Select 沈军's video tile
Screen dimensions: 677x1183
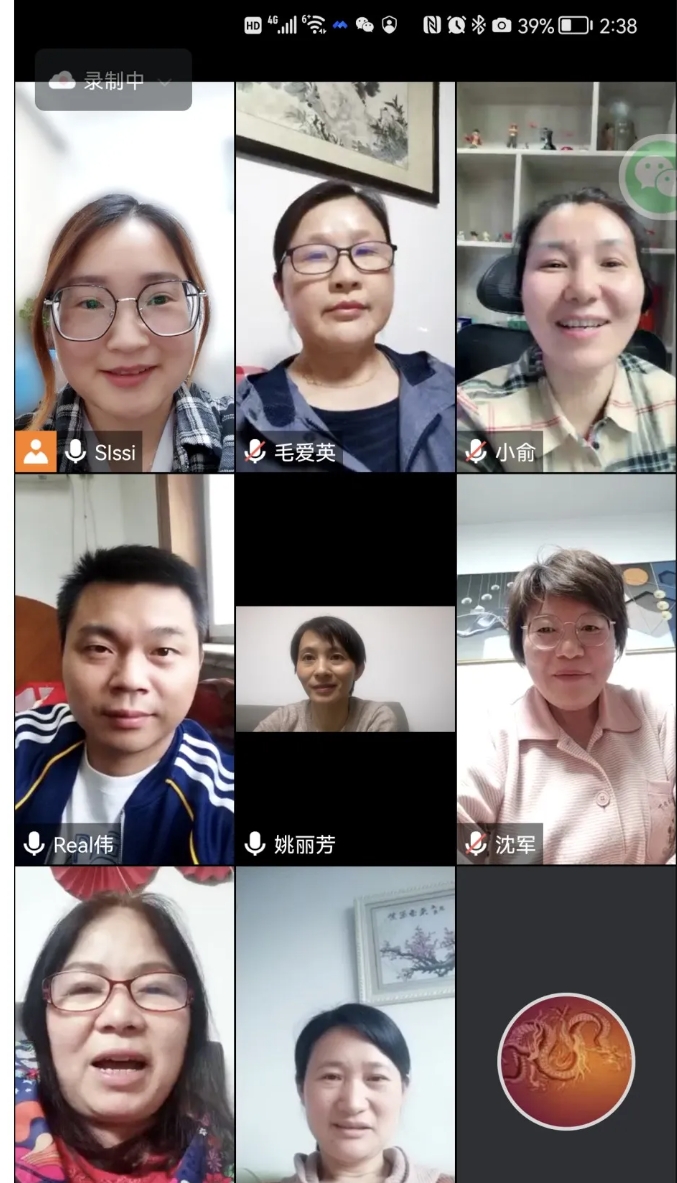pyautogui.click(x=566, y=668)
